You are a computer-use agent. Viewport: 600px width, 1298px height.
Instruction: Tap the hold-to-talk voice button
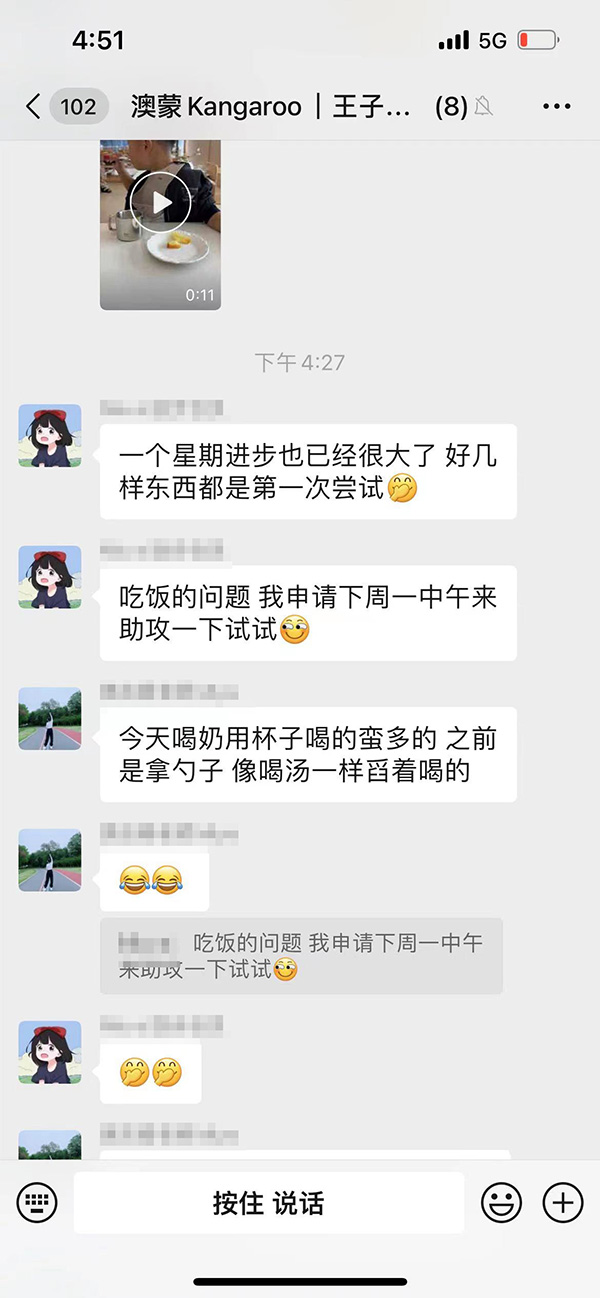(268, 1202)
